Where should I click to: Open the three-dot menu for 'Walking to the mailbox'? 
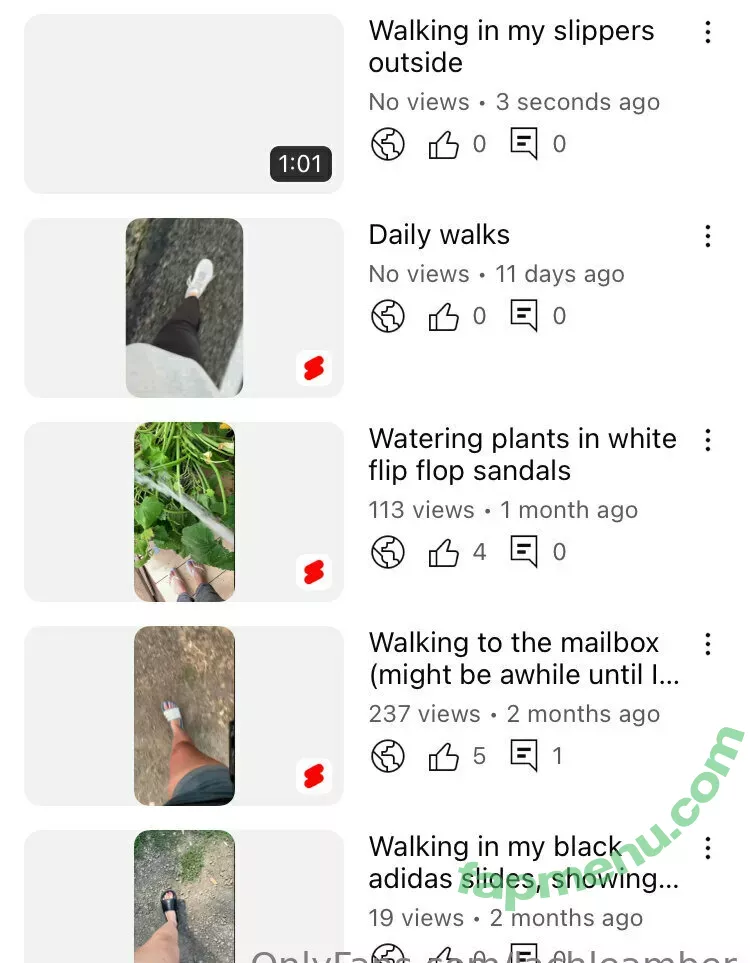tap(707, 644)
